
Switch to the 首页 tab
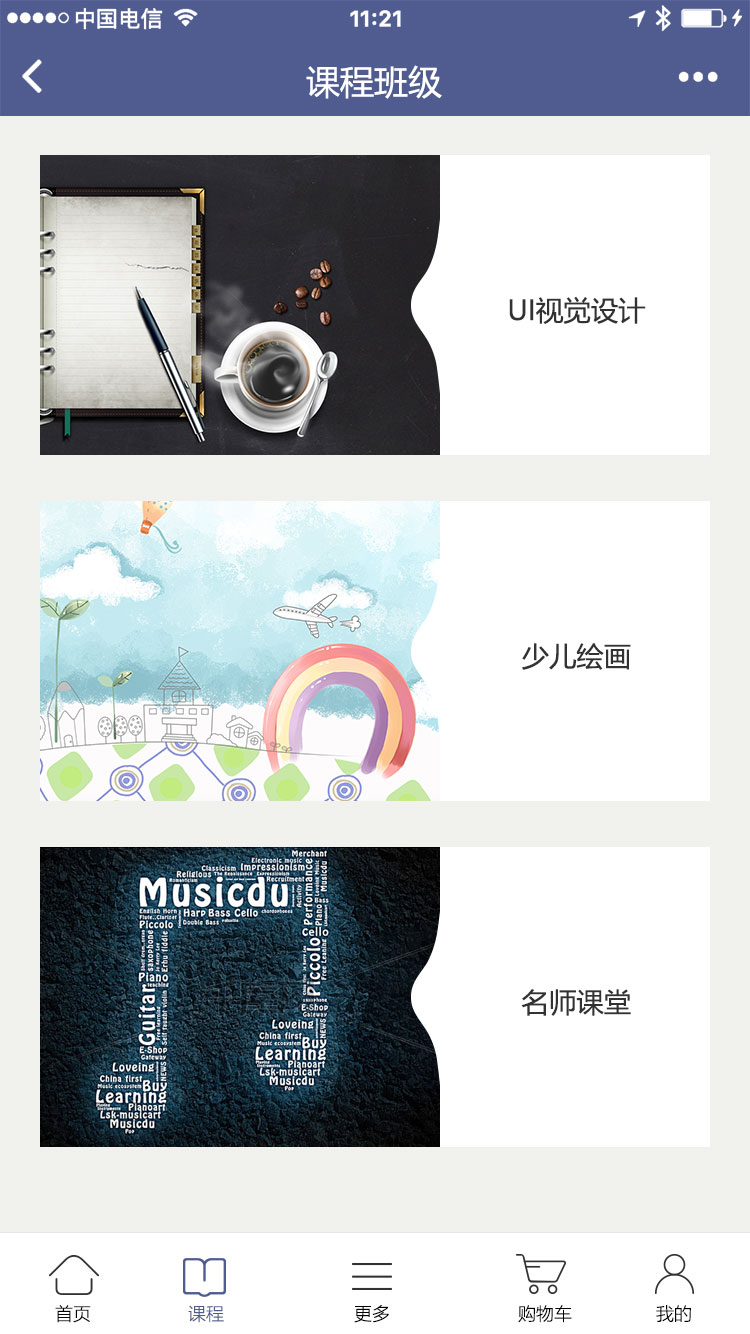coord(73,1287)
